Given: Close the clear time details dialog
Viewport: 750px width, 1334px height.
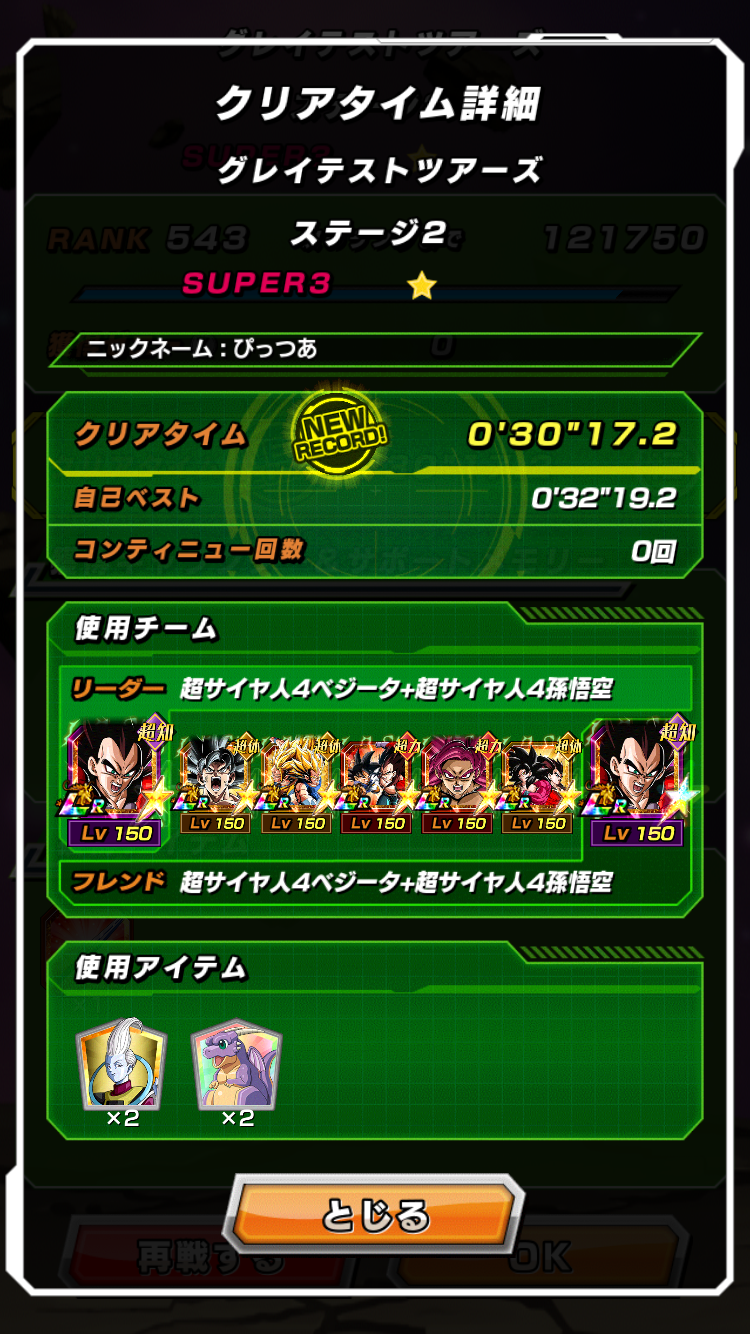Looking at the screenshot, I should [x=375, y=1215].
